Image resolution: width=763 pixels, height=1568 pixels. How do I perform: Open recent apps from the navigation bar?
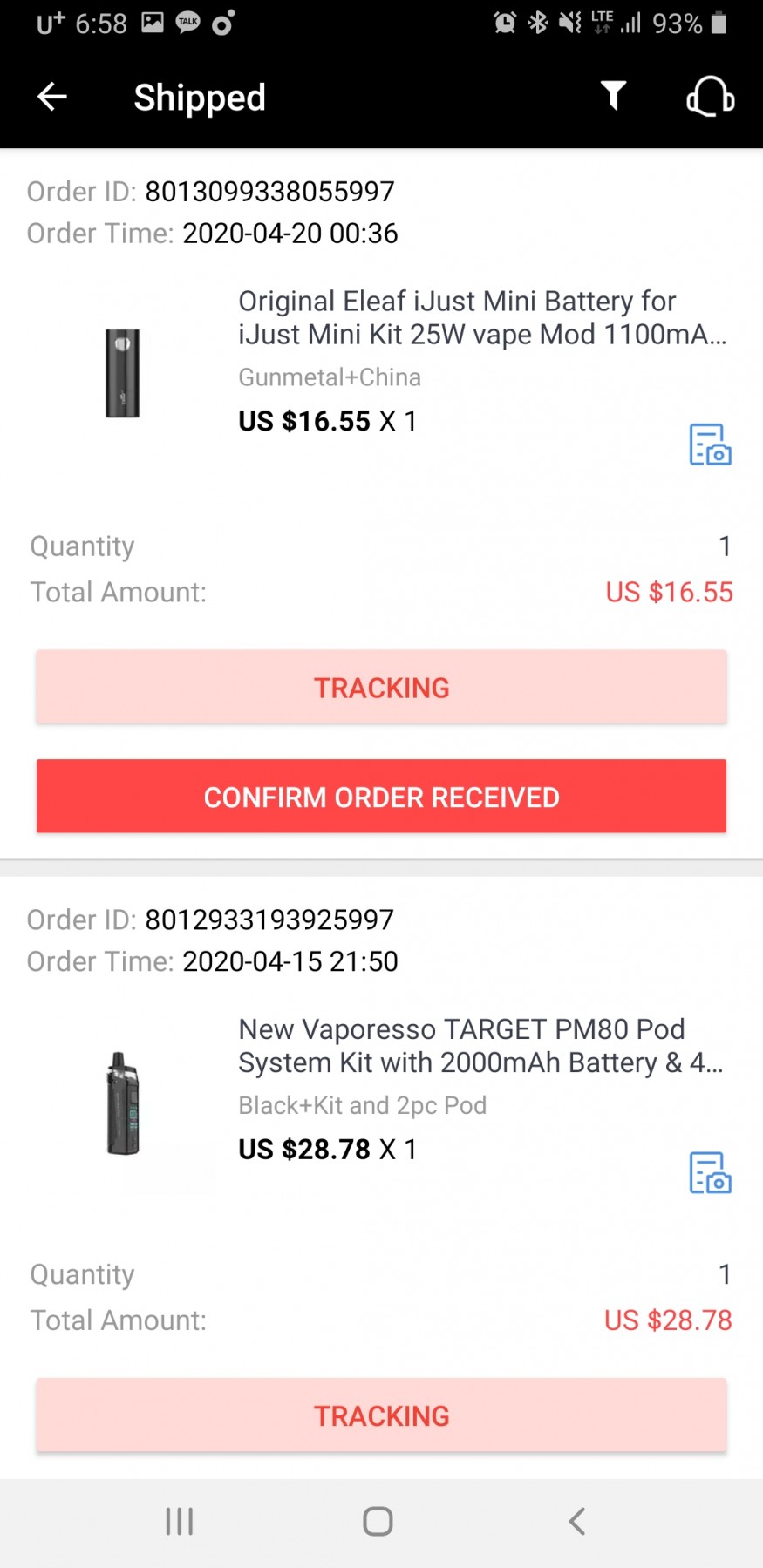(180, 1522)
